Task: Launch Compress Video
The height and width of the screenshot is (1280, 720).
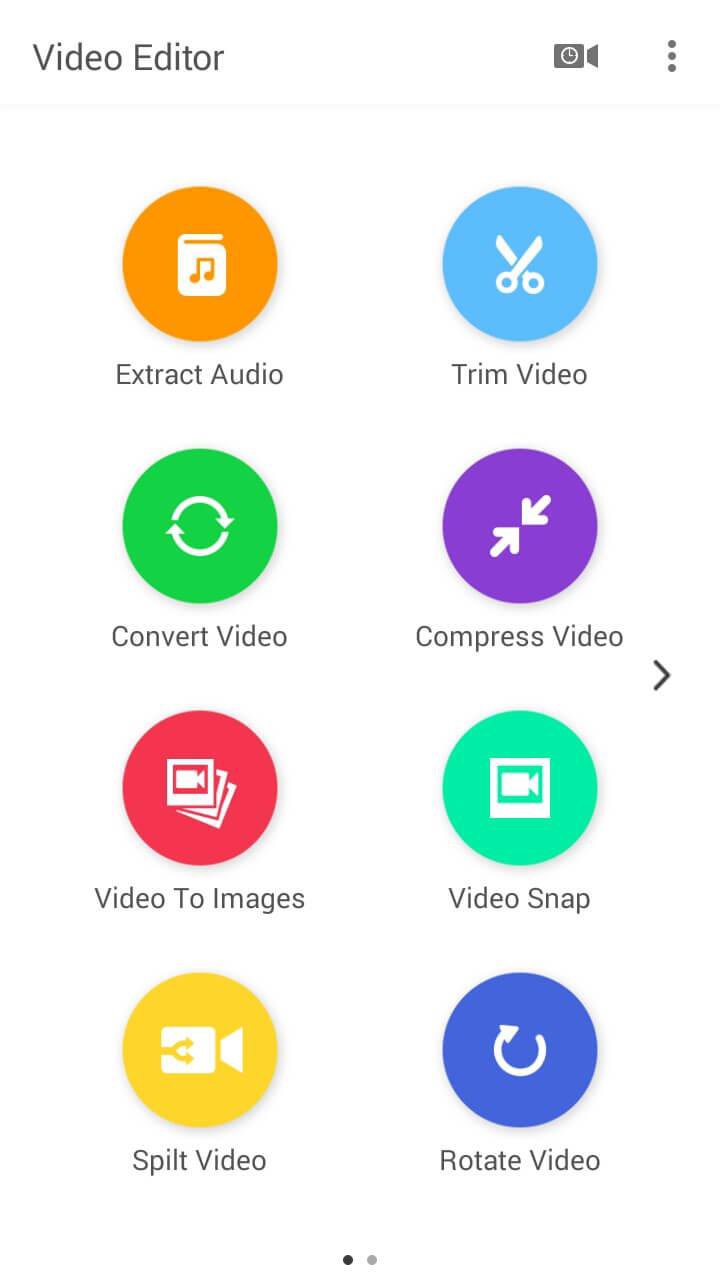Action: [x=520, y=526]
